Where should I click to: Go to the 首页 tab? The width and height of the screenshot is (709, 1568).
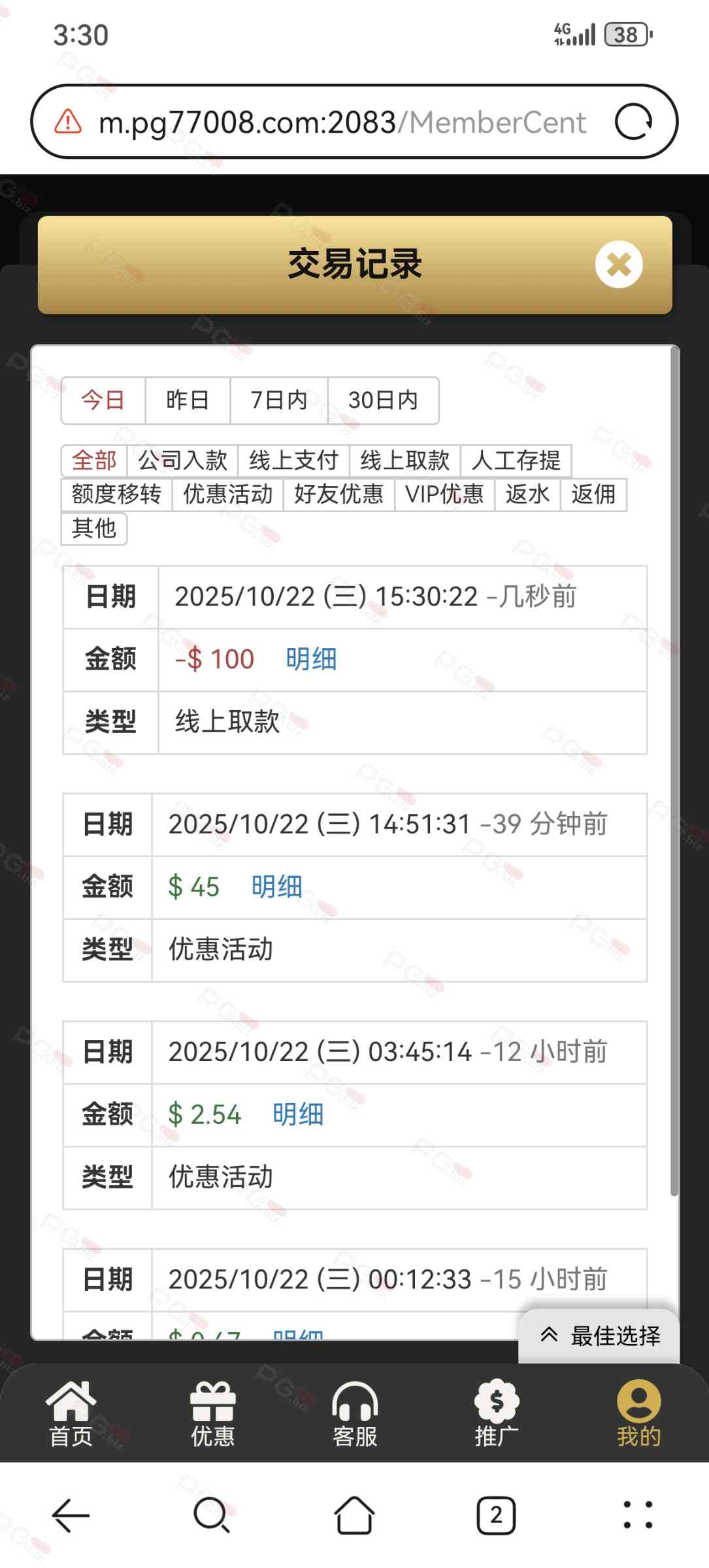pos(71,1413)
